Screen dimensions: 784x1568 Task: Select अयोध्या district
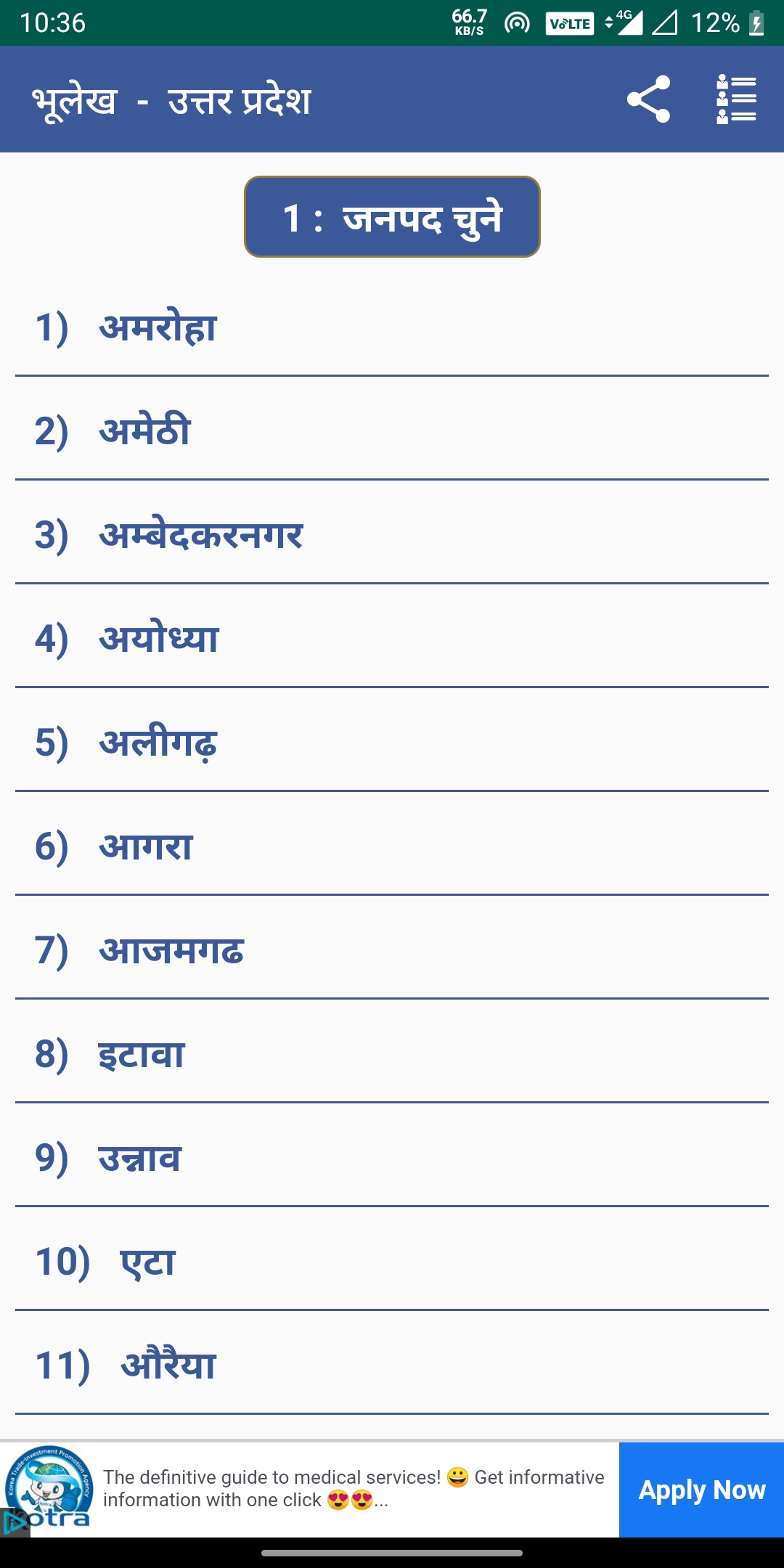(392, 637)
